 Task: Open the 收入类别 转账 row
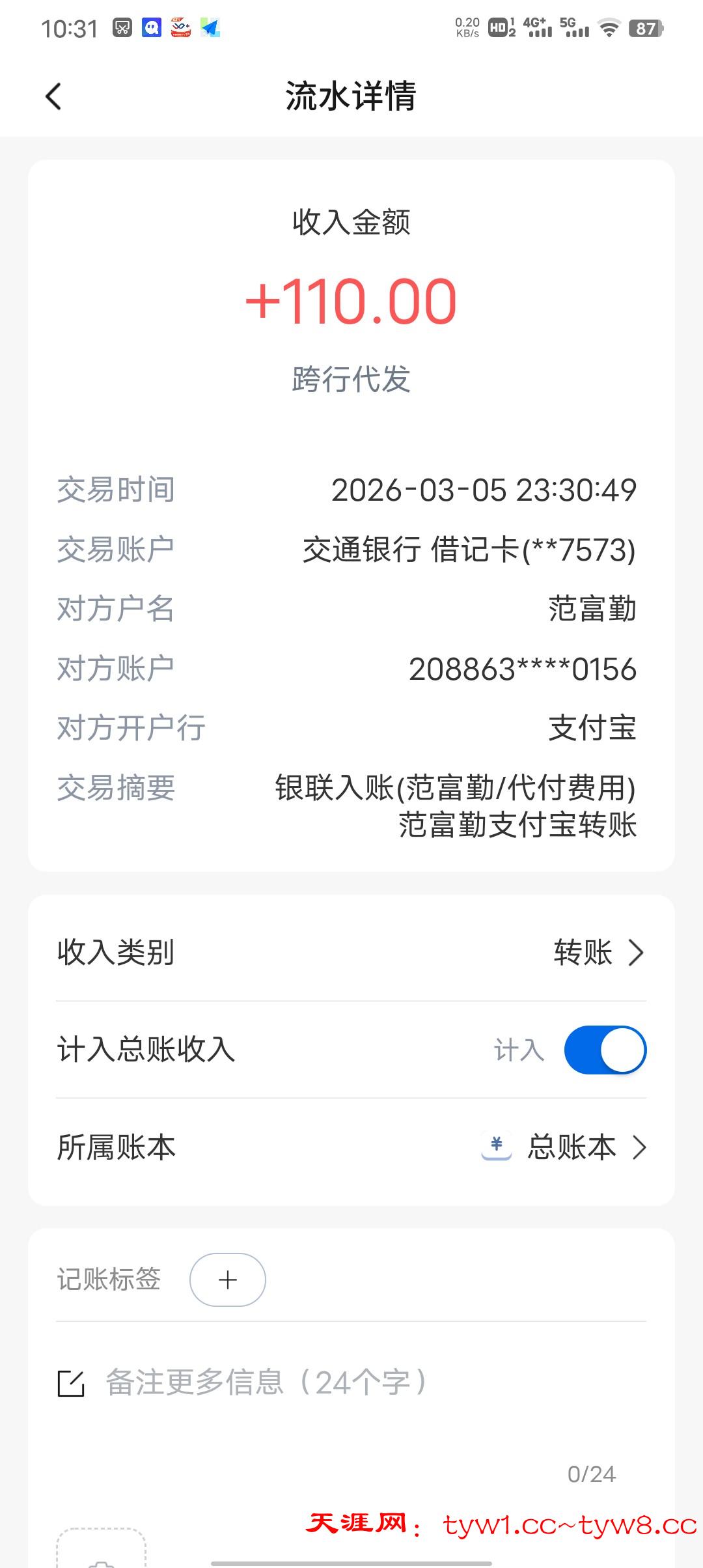[x=351, y=952]
